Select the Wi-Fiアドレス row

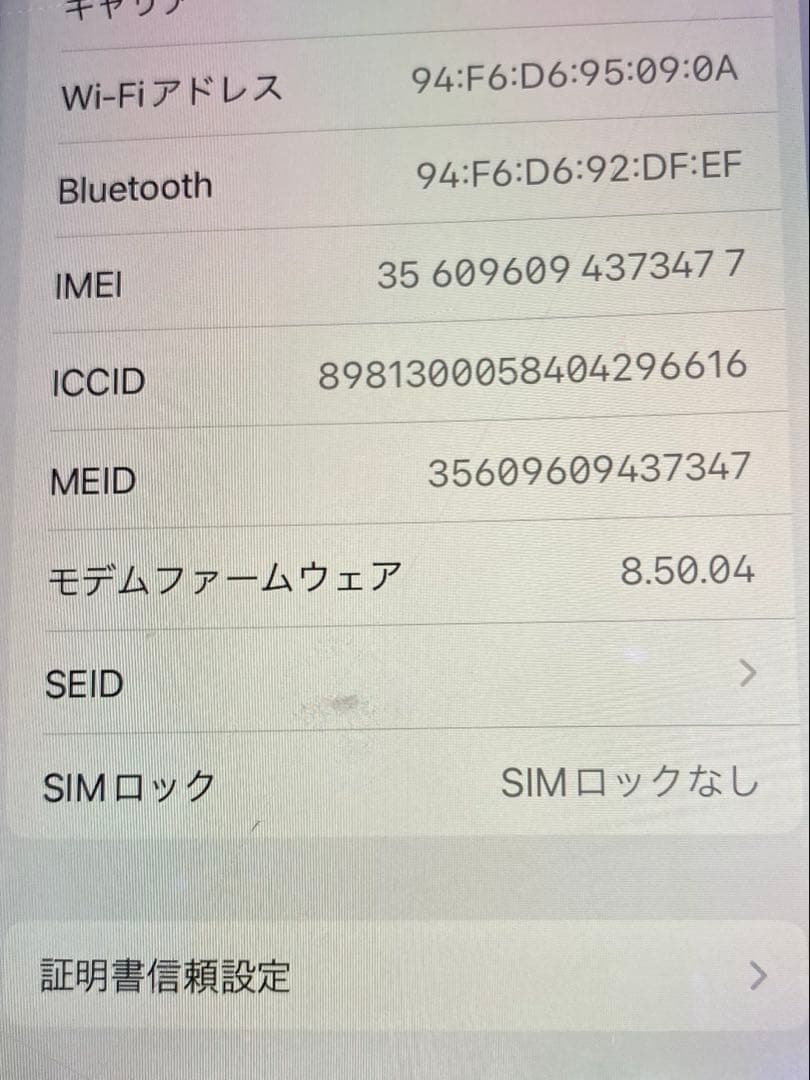click(x=400, y=88)
